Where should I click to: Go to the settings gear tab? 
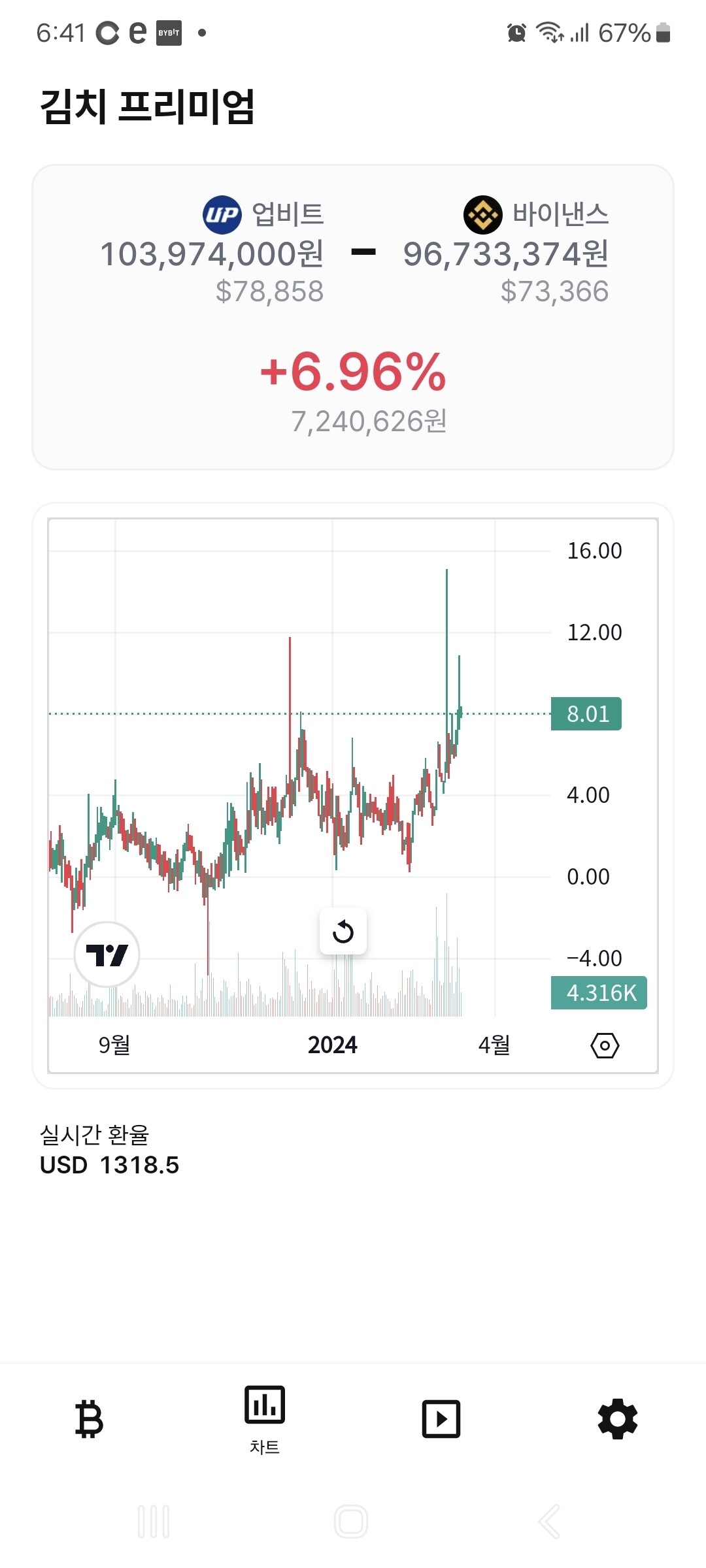click(618, 1418)
